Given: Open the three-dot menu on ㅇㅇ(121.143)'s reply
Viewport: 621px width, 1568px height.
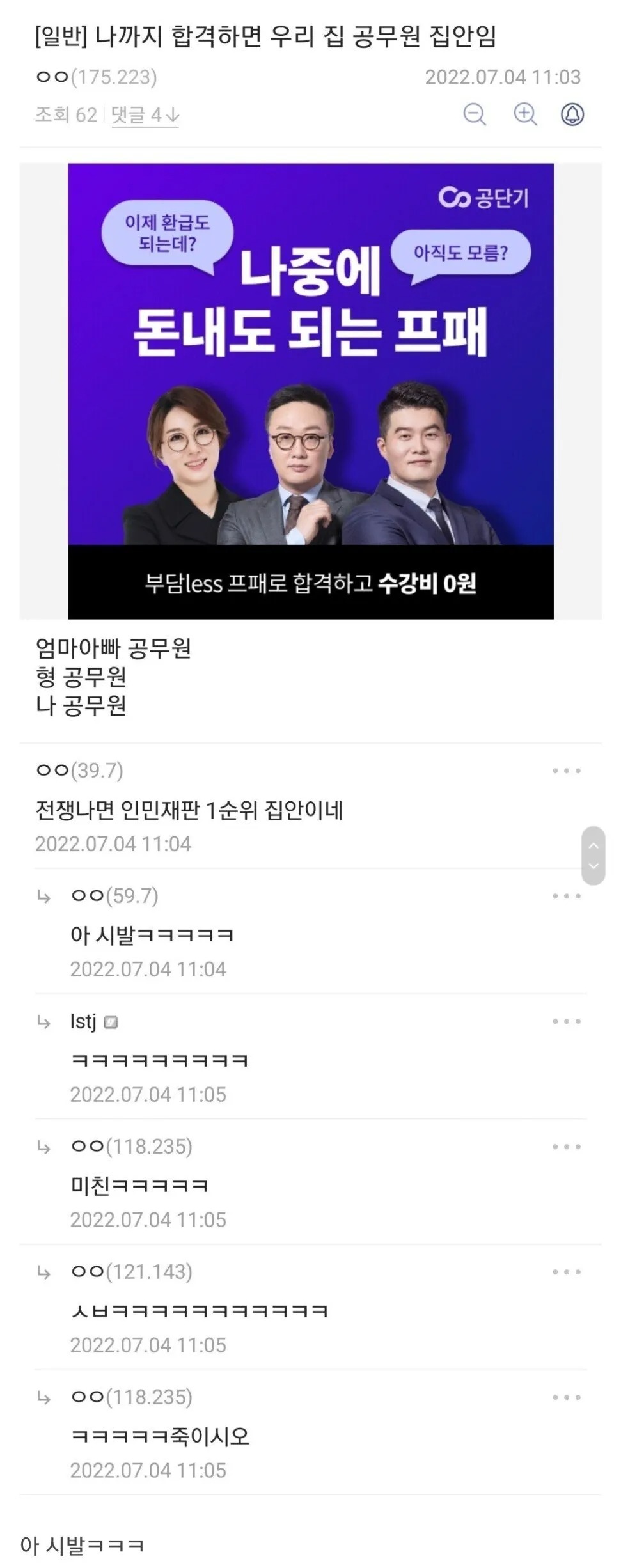Looking at the screenshot, I should pyautogui.click(x=566, y=1273).
